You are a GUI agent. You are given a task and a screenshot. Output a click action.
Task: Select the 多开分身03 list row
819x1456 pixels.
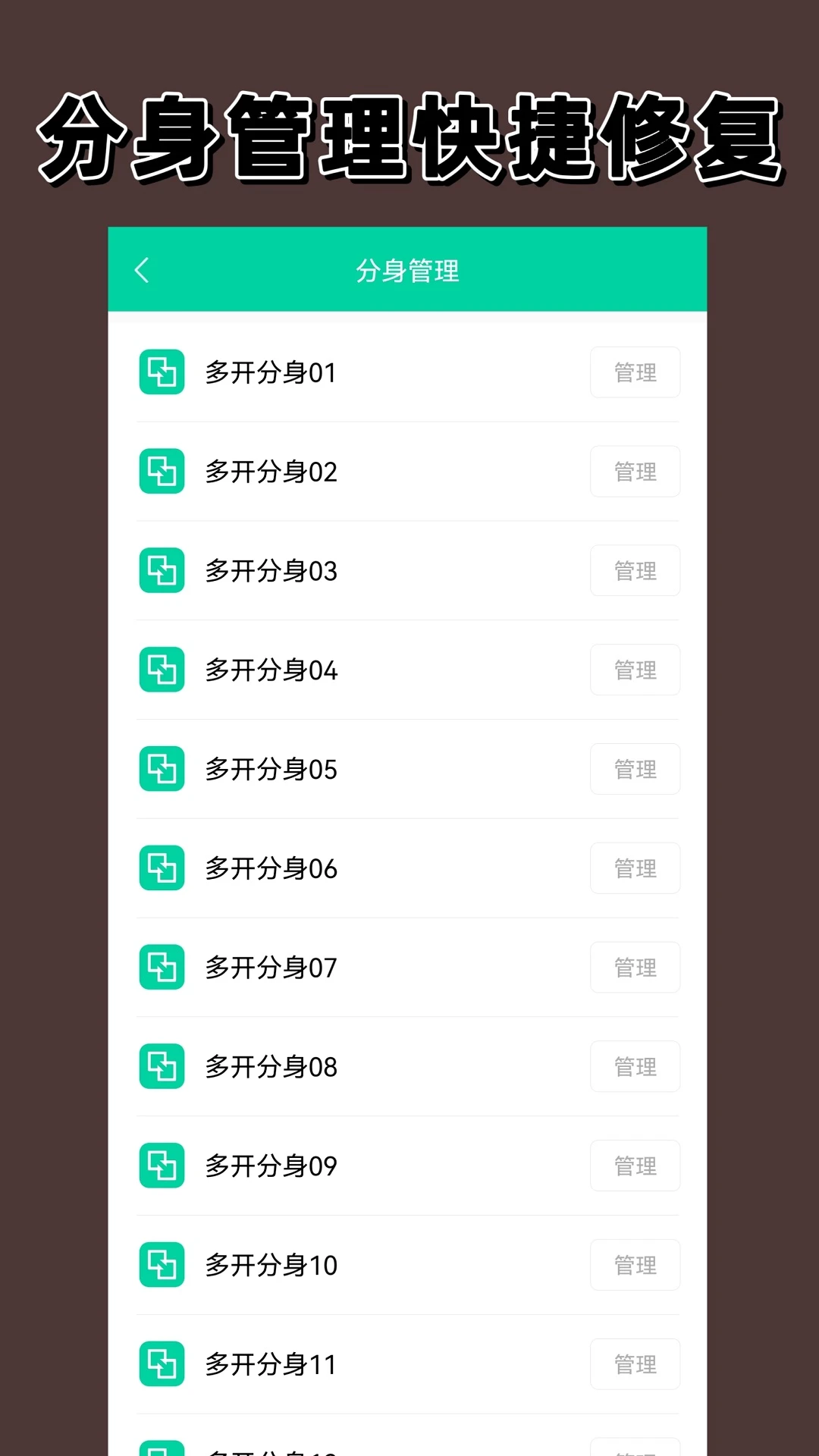(379, 571)
